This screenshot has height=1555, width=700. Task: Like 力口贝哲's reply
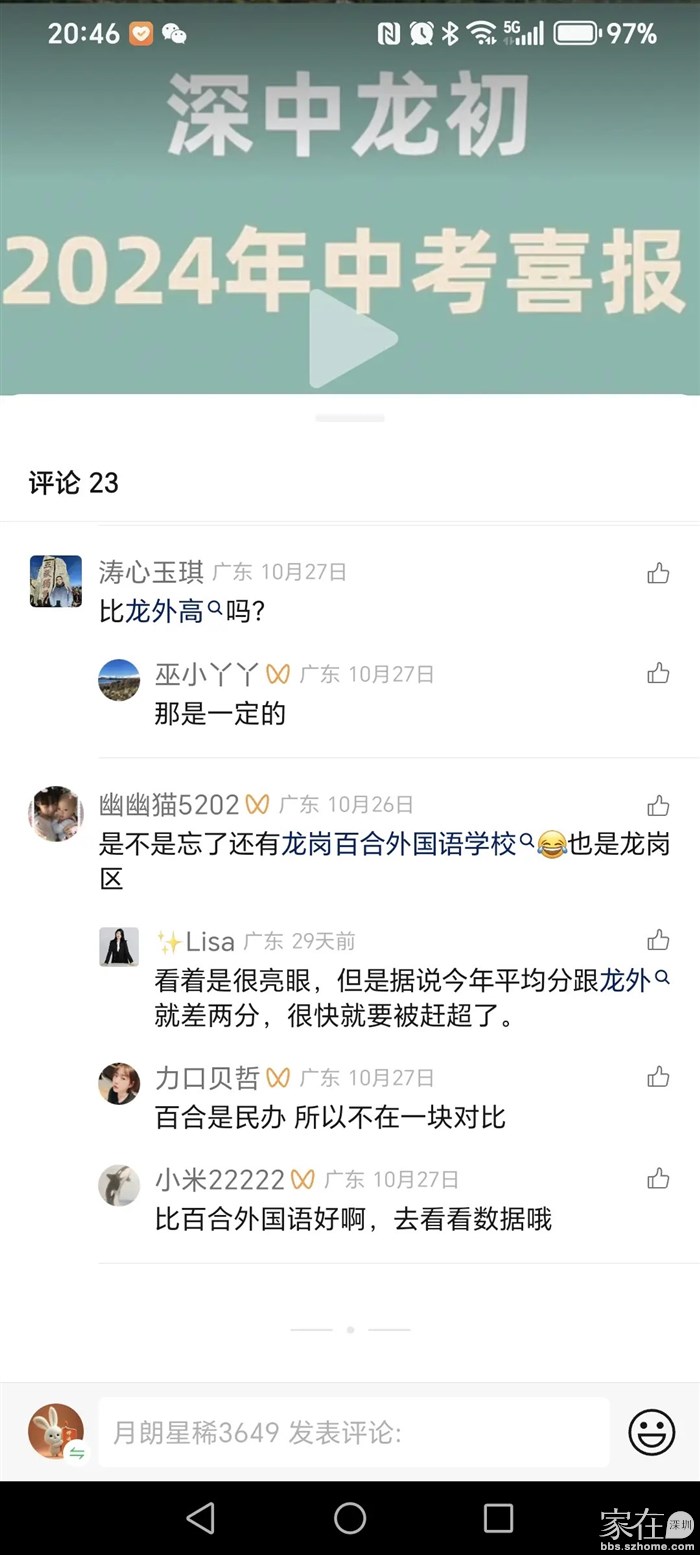tap(658, 1077)
